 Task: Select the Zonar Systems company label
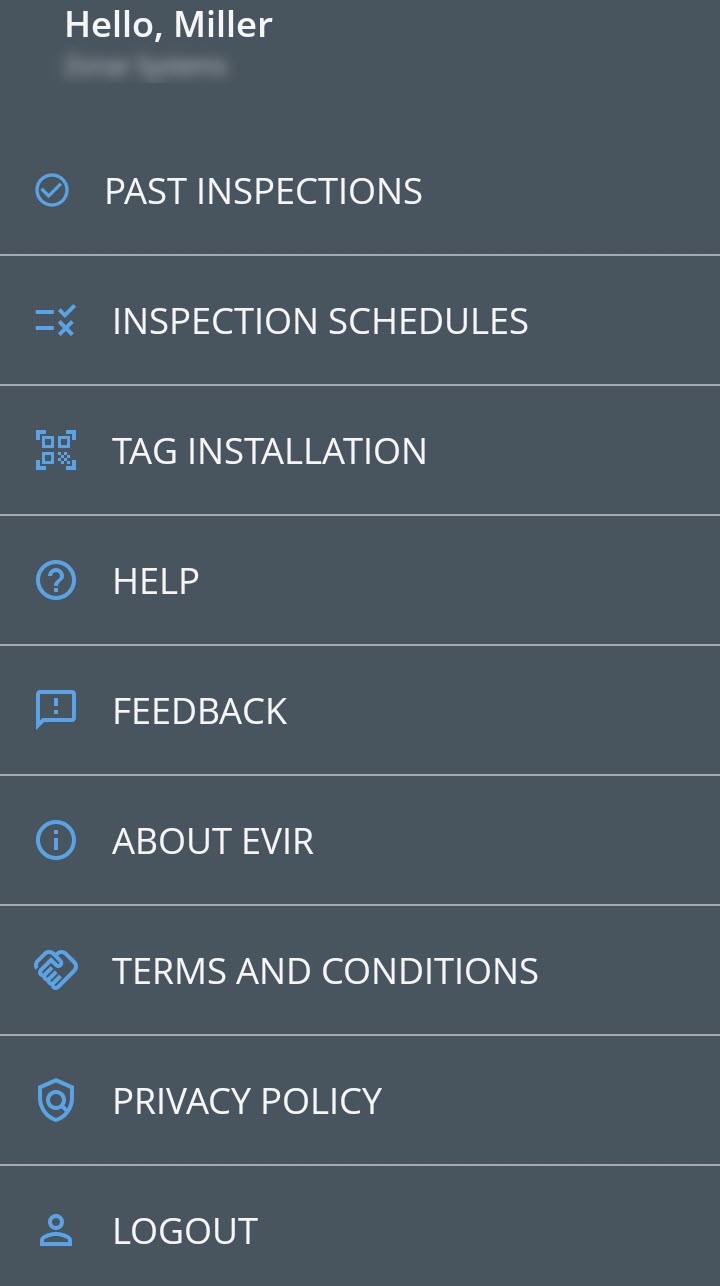(x=146, y=67)
